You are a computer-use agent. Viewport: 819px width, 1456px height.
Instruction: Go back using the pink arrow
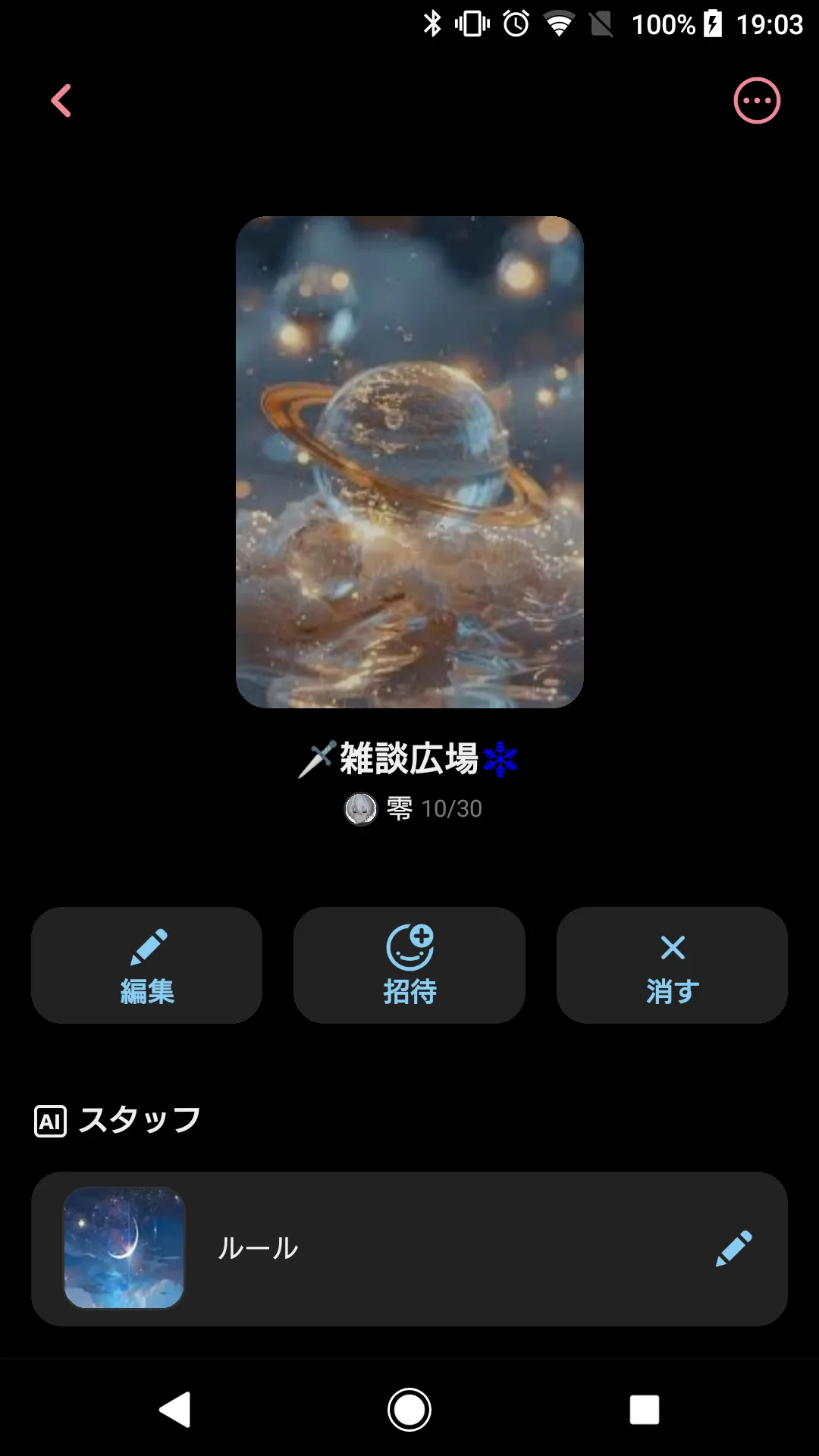click(61, 100)
